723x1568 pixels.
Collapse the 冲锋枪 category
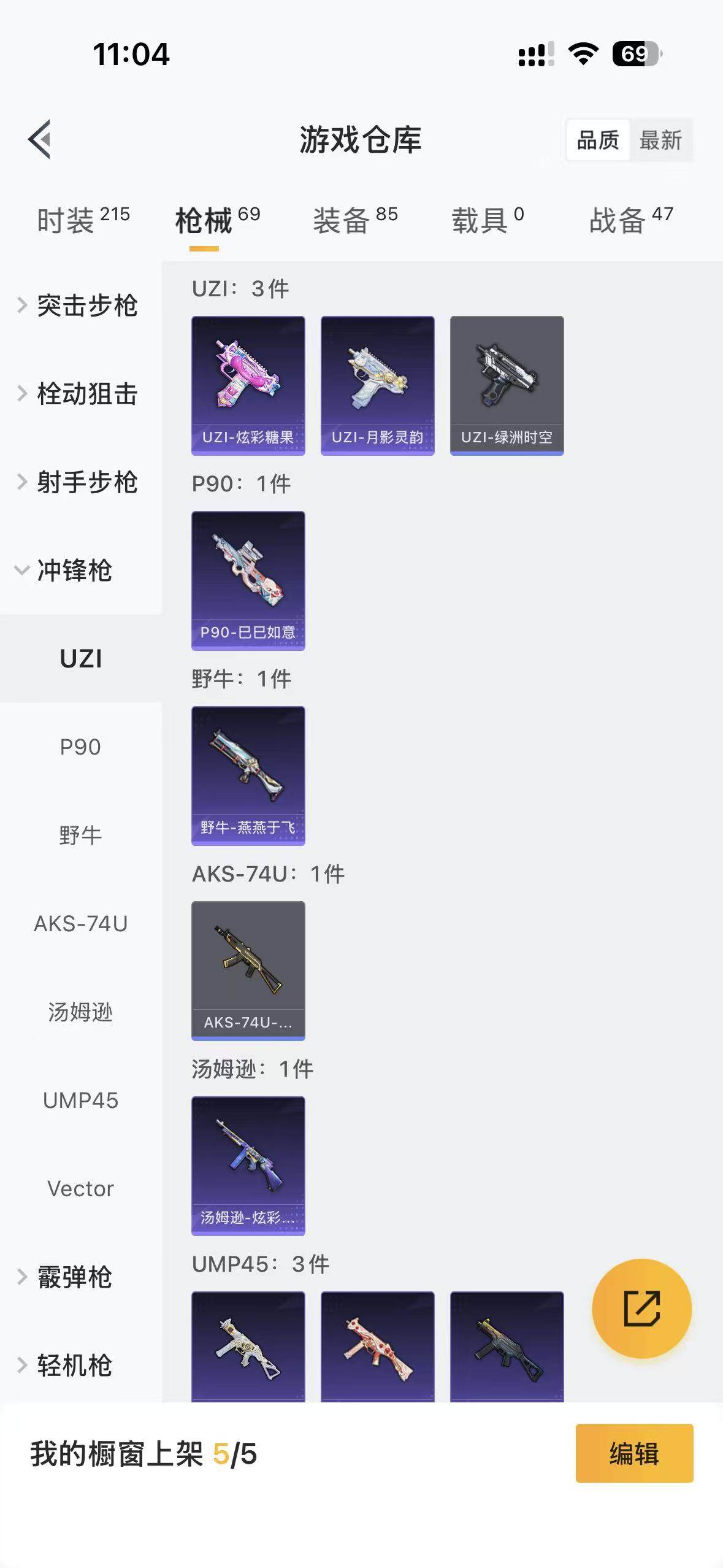pyautogui.click(x=74, y=571)
